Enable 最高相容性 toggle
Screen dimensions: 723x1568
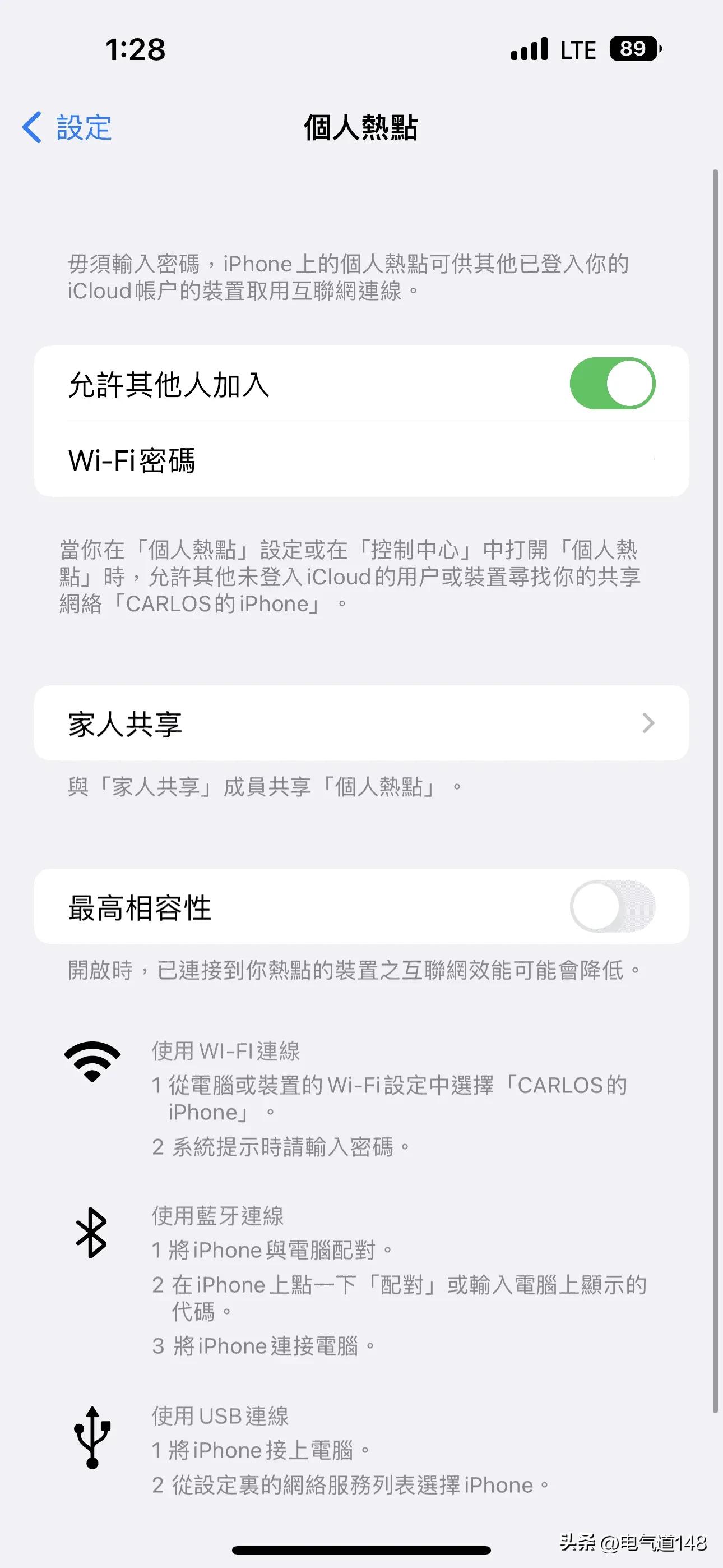[x=612, y=906]
